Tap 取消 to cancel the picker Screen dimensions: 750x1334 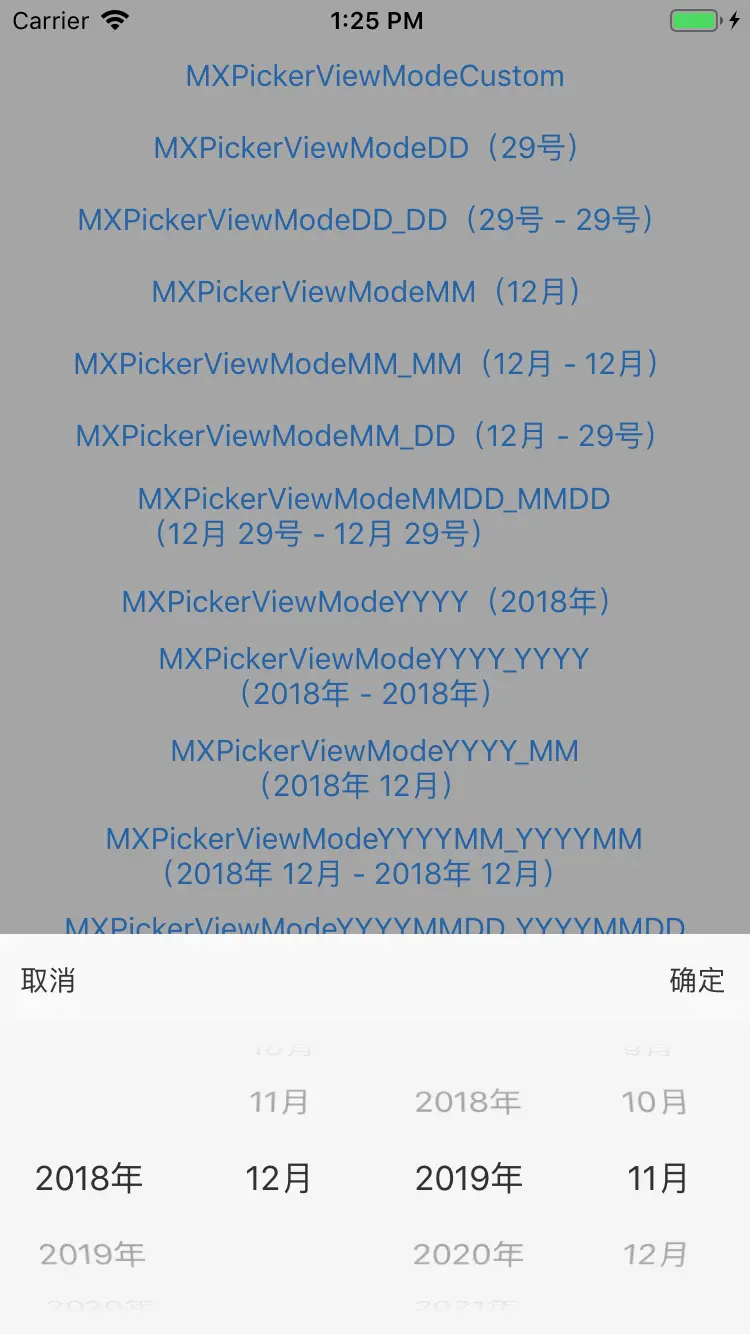[48, 980]
